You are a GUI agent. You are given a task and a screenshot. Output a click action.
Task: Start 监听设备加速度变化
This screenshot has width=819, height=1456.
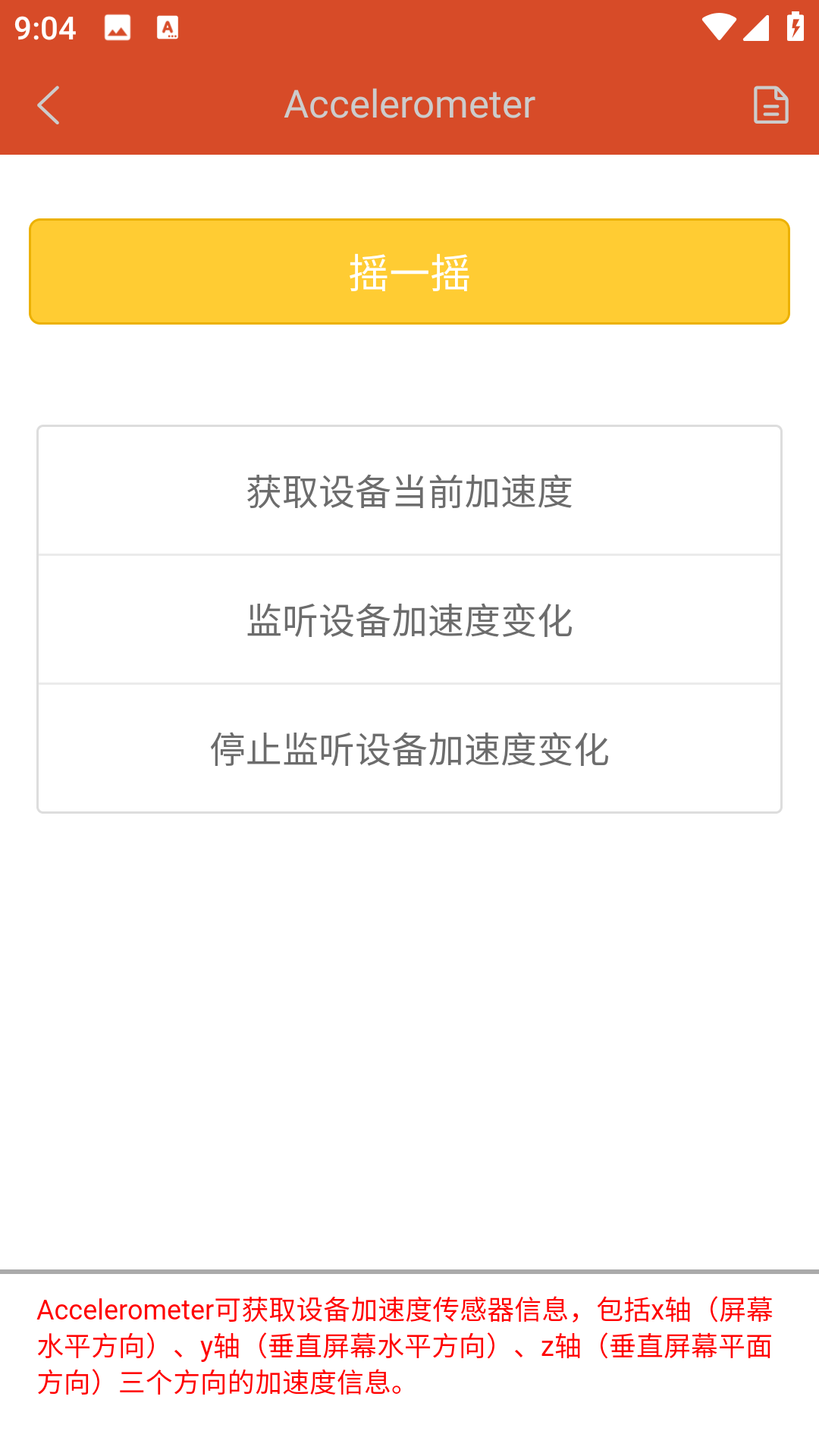pyautogui.click(x=409, y=620)
